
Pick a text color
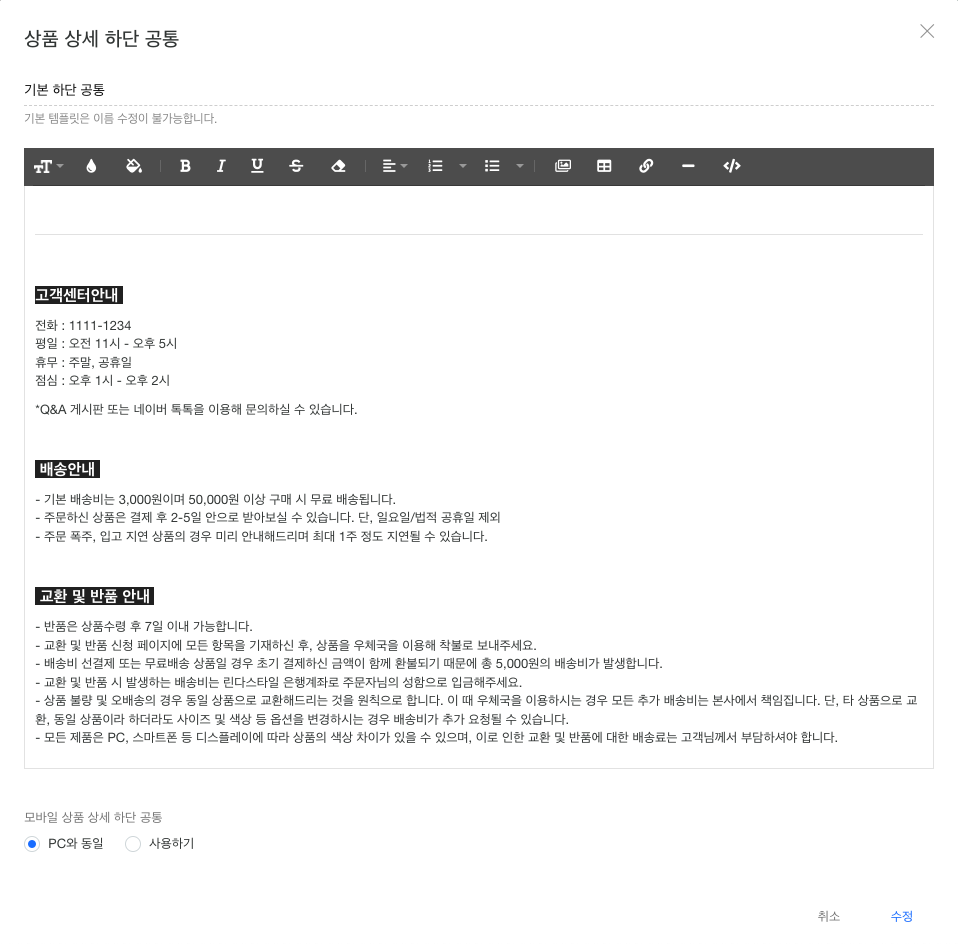point(91,167)
